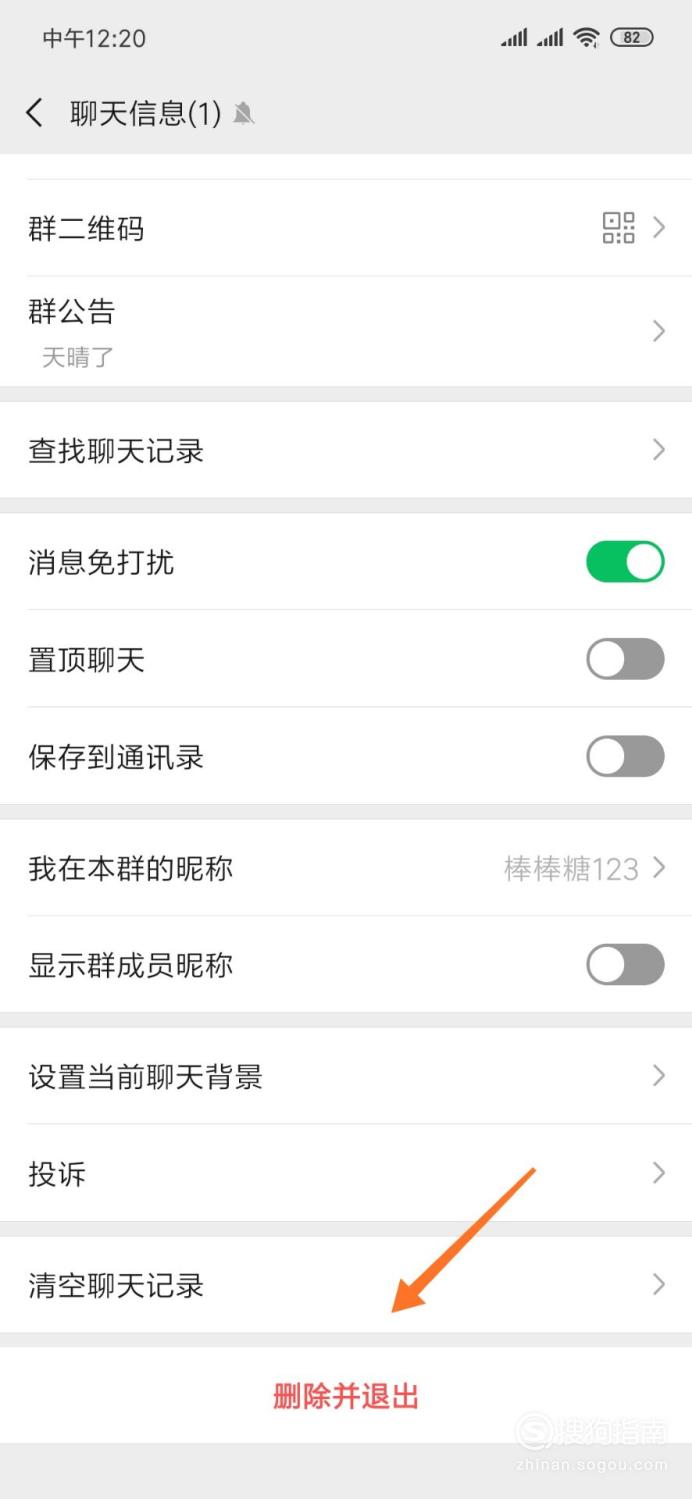692x1499 pixels.
Task: Open 查找聊天记录
Action: coord(346,450)
